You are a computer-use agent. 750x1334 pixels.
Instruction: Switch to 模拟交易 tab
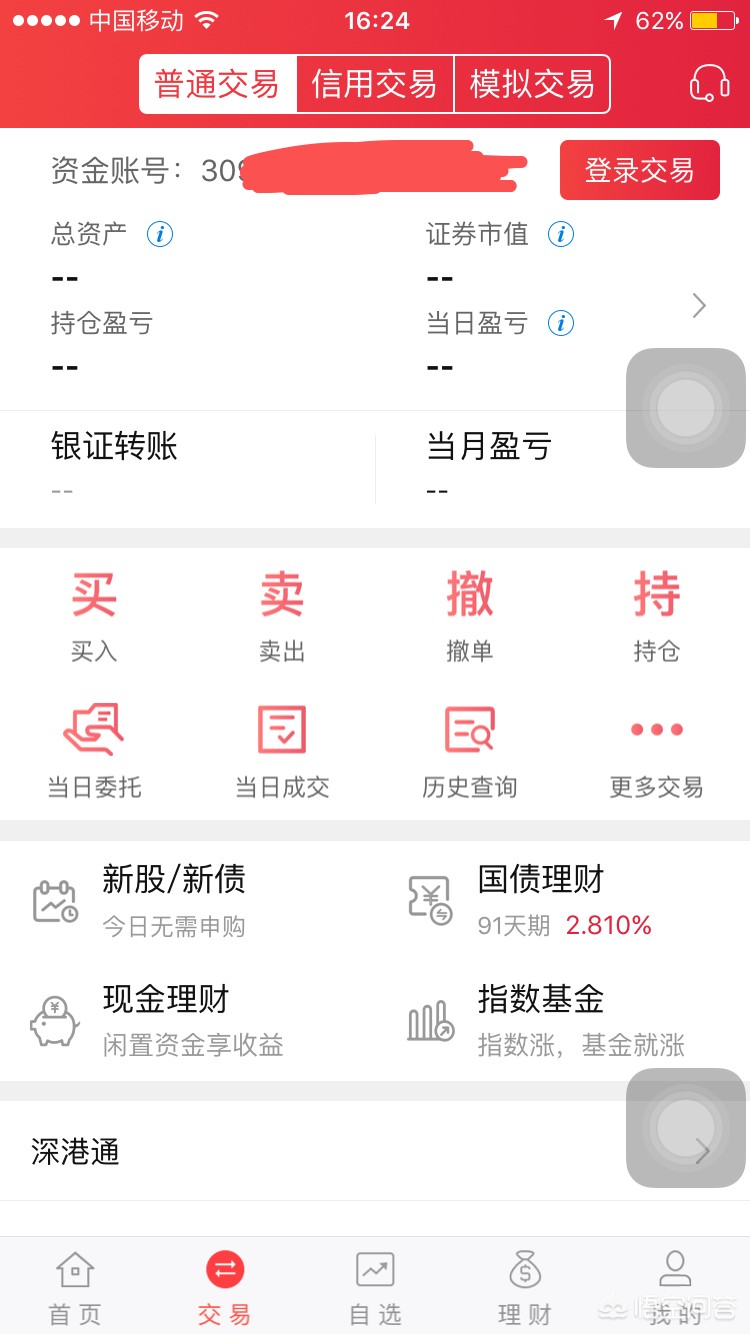pyautogui.click(x=533, y=85)
